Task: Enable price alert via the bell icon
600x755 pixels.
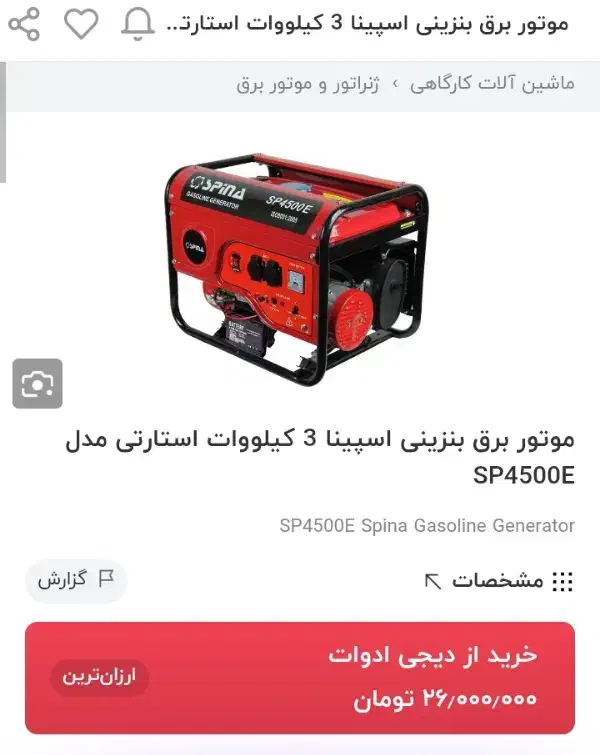Action: point(137,23)
